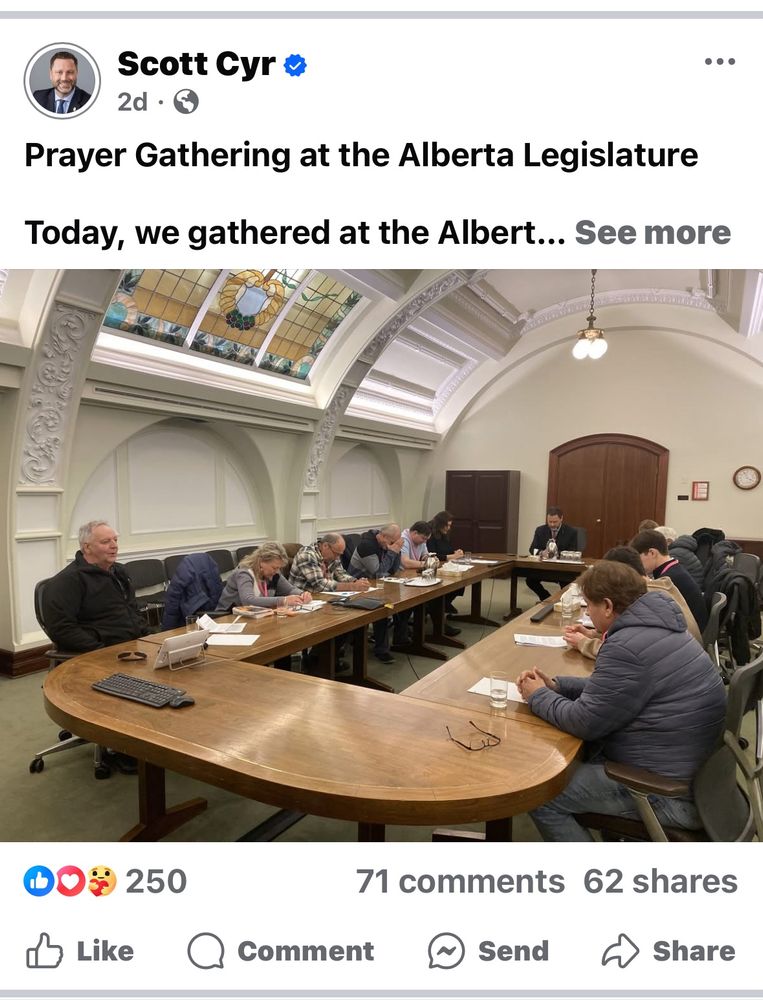Expand post text with See more
This screenshot has width=763, height=1000.
point(652,233)
